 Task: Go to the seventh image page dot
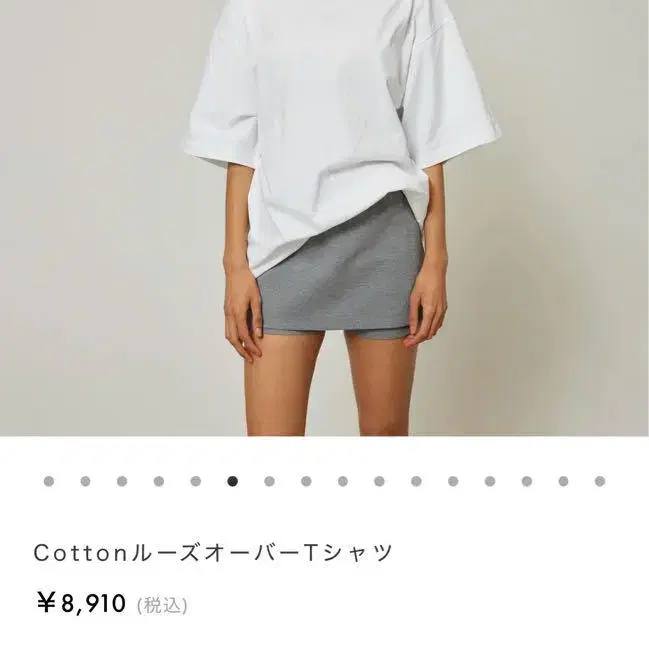click(x=269, y=481)
